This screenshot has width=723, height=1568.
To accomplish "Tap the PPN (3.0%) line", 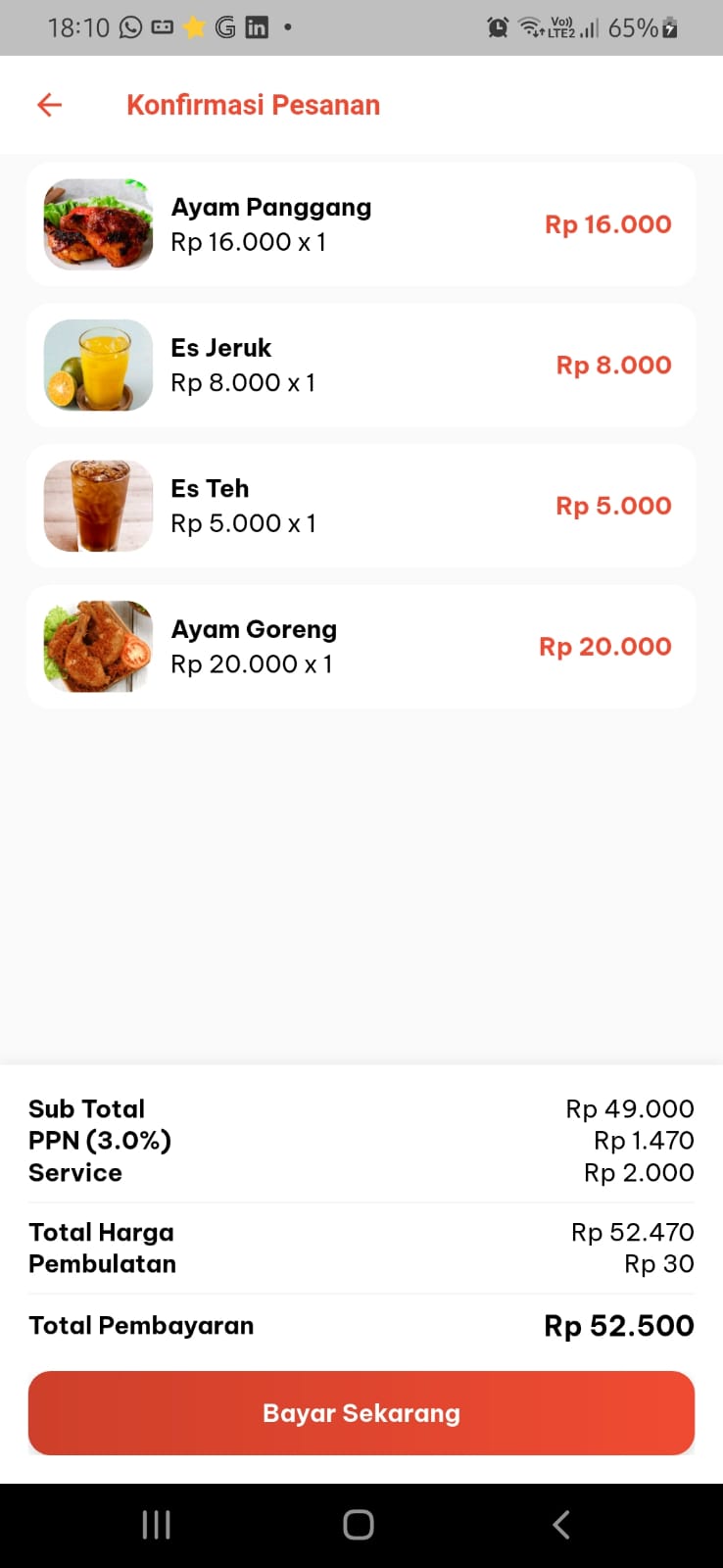I will click(x=99, y=1140).
